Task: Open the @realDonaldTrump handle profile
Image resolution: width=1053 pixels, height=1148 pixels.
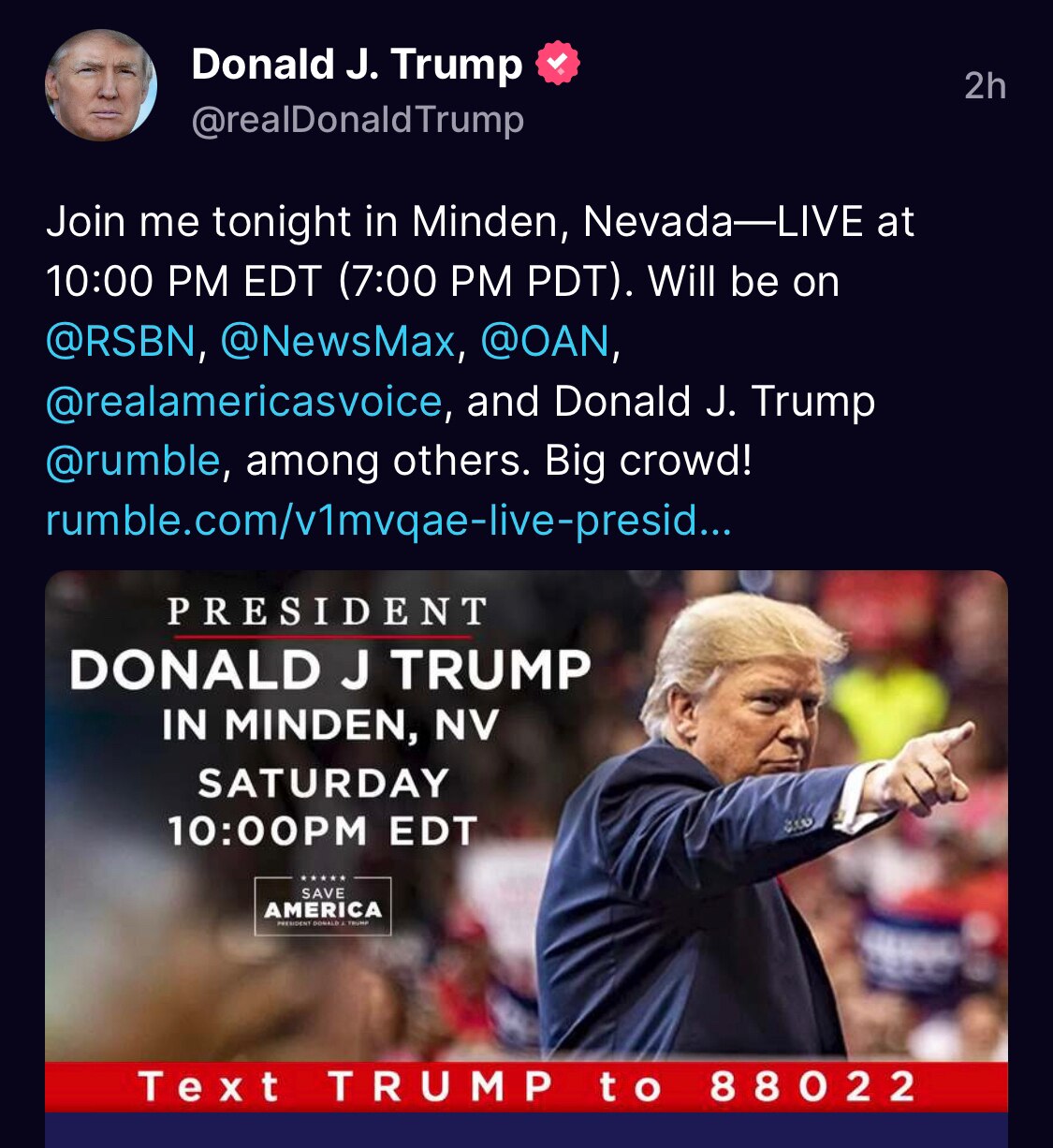Action: [357, 120]
